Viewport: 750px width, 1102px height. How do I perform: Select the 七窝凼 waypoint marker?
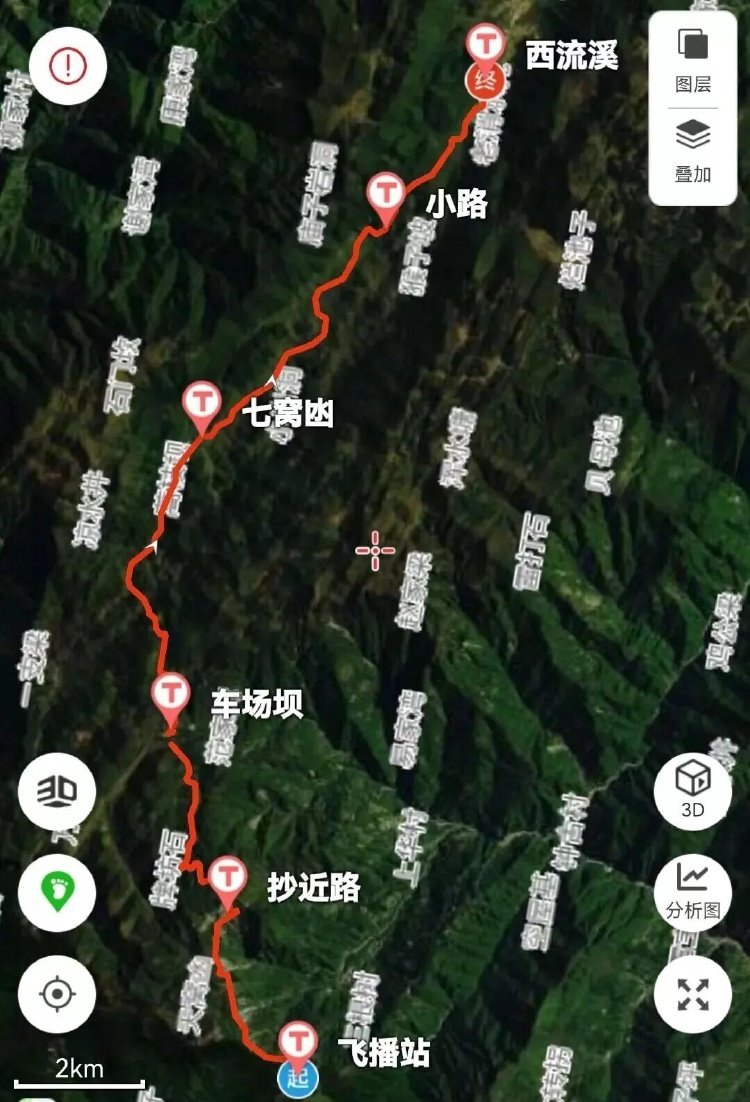click(x=201, y=402)
